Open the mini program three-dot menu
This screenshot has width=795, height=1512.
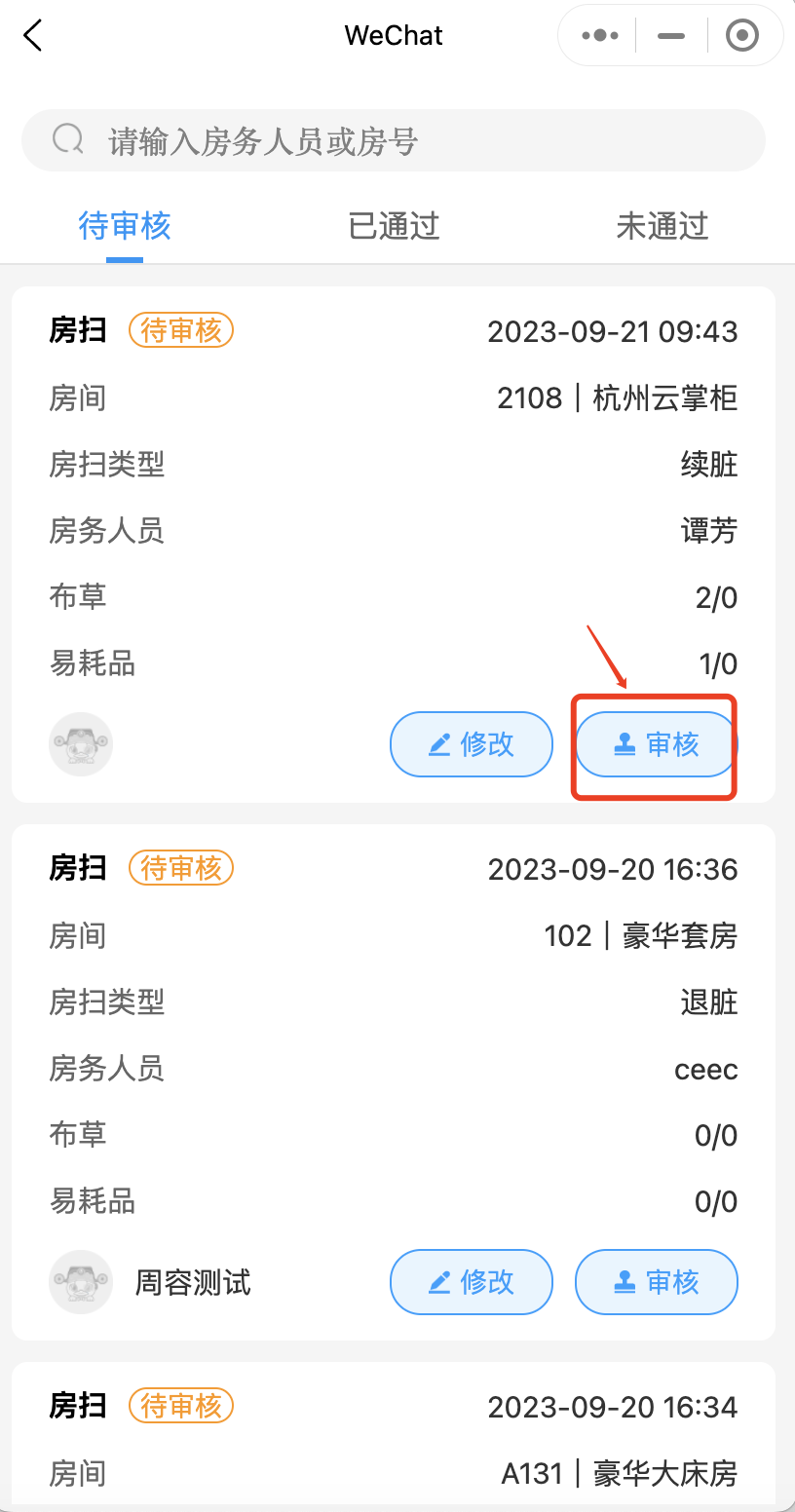coord(599,37)
